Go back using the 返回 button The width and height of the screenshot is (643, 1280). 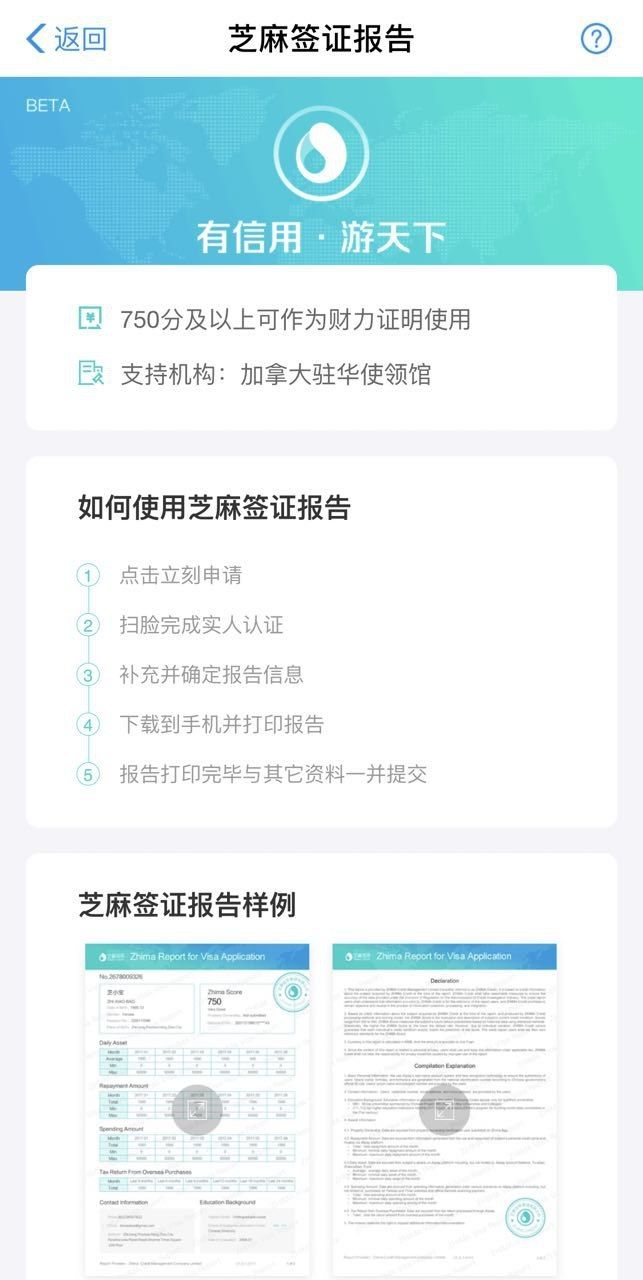point(66,39)
